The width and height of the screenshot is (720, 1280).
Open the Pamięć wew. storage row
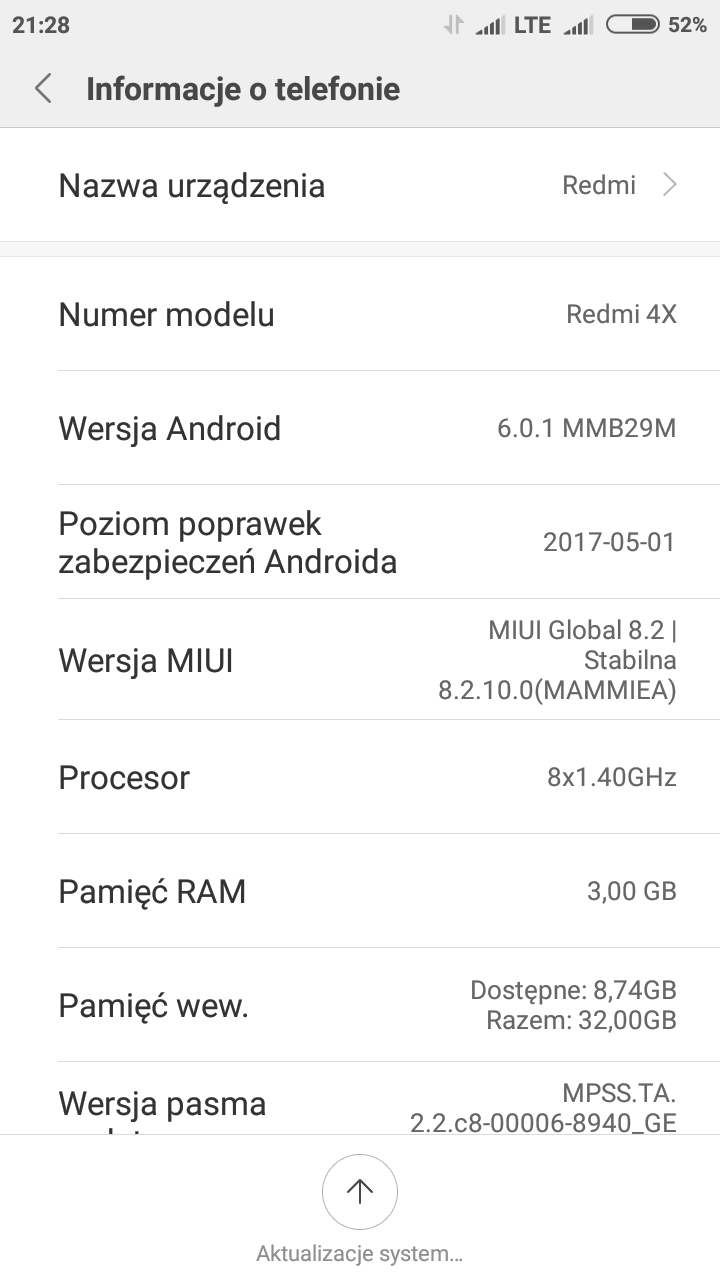coord(360,1005)
